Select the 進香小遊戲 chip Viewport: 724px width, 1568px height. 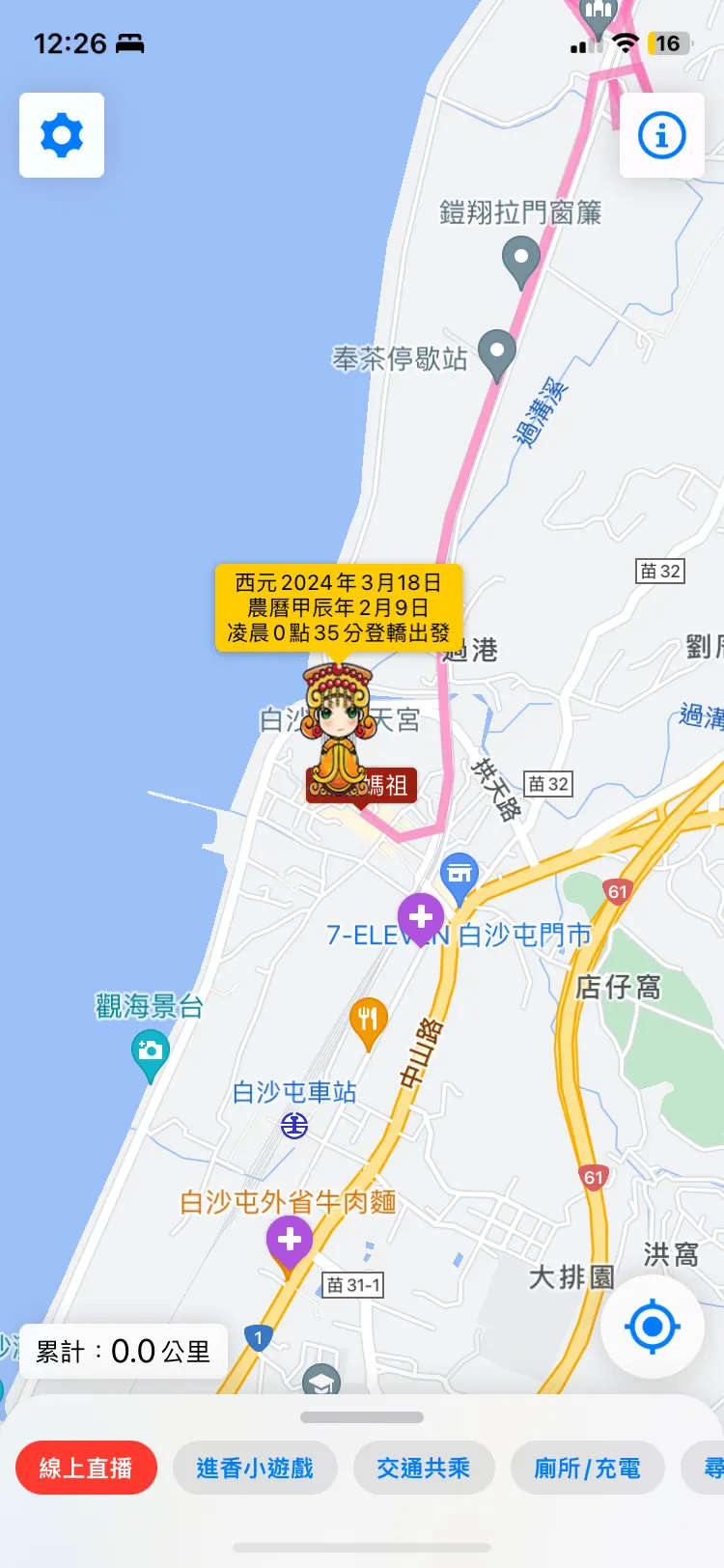pyautogui.click(x=255, y=1468)
